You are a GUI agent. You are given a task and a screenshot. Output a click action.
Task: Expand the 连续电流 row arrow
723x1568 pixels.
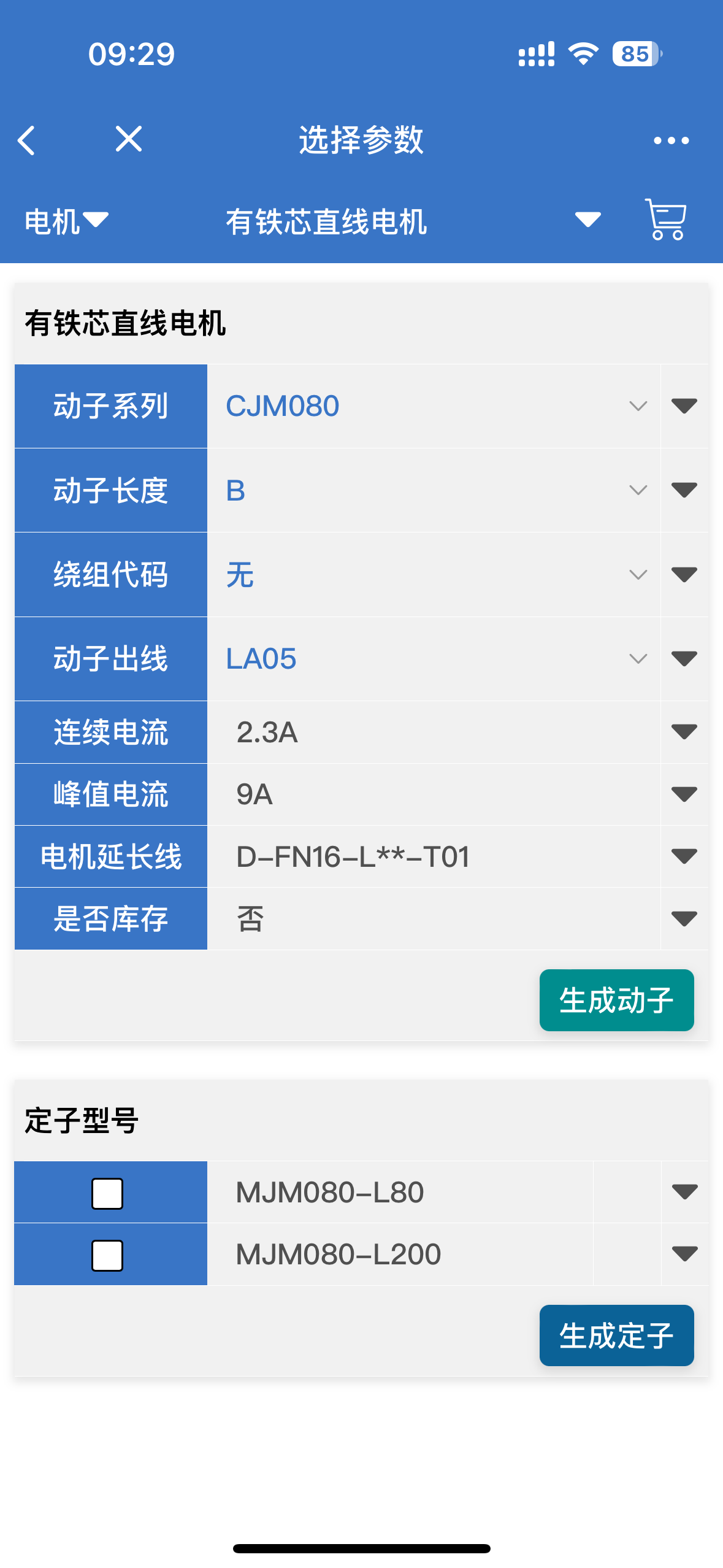tap(684, 732)
